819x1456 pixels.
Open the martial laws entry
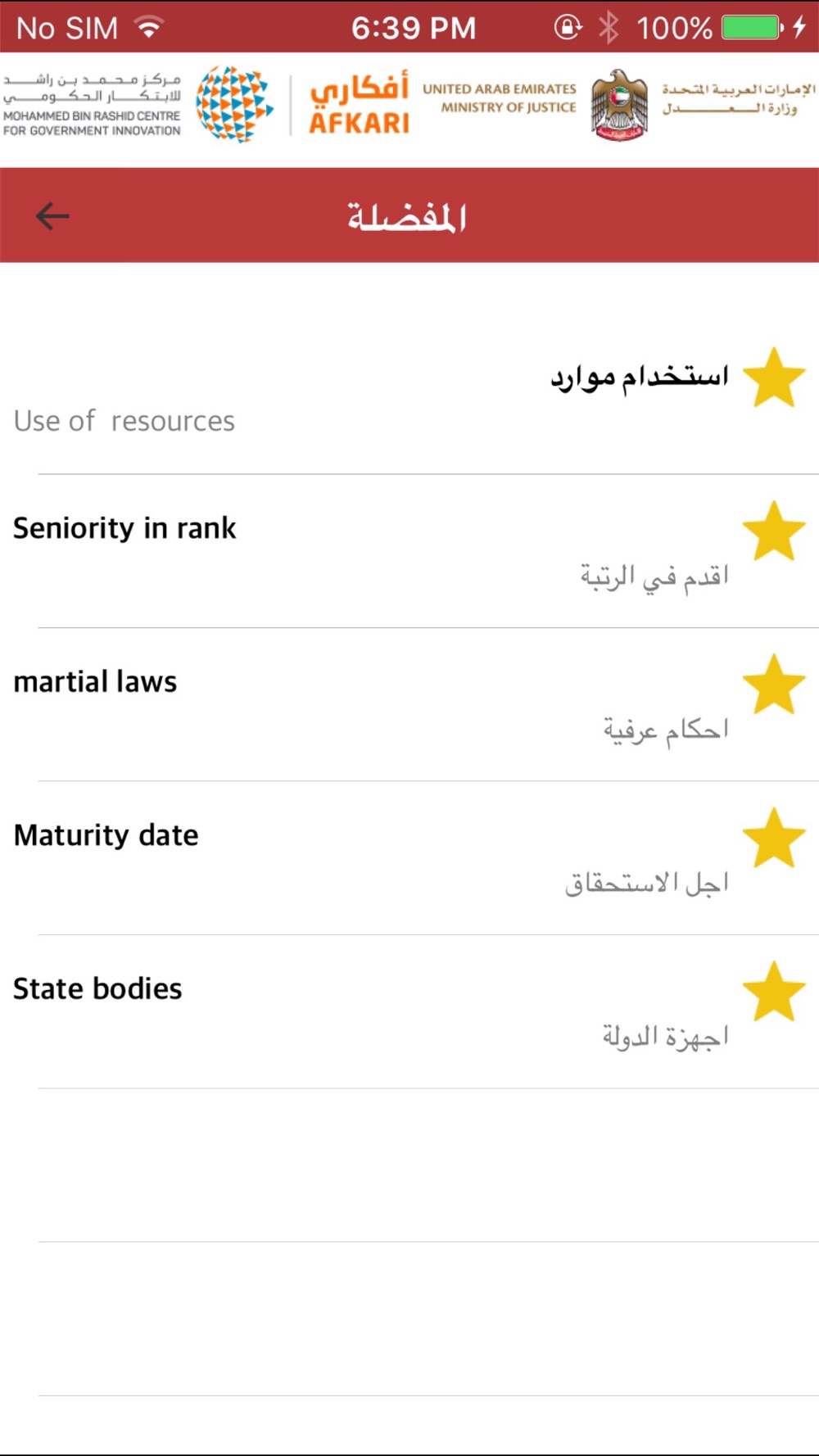point(409,704)
